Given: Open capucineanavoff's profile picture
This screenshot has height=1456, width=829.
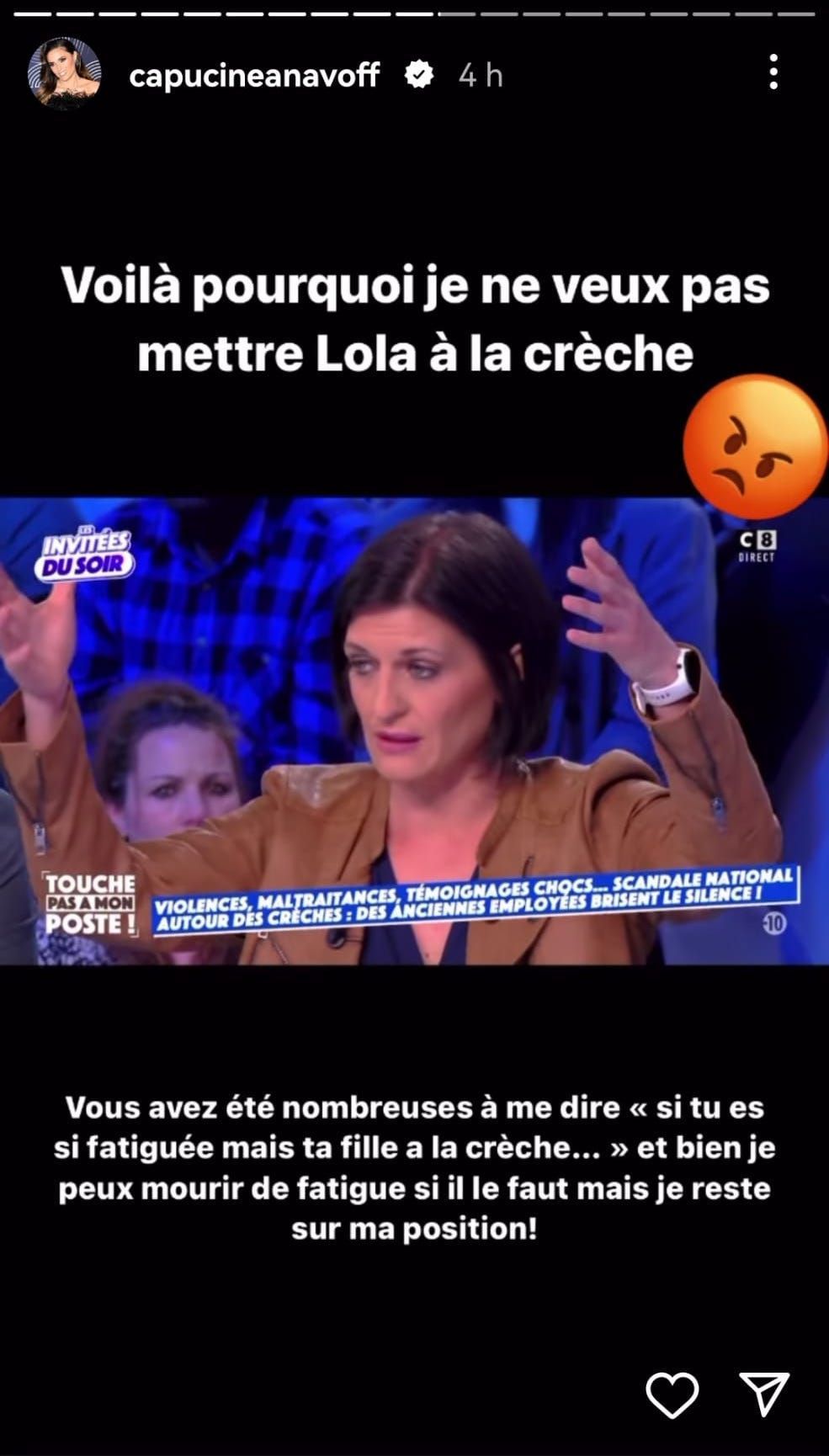Looking at the screenshot, I should tap(65, 75).
